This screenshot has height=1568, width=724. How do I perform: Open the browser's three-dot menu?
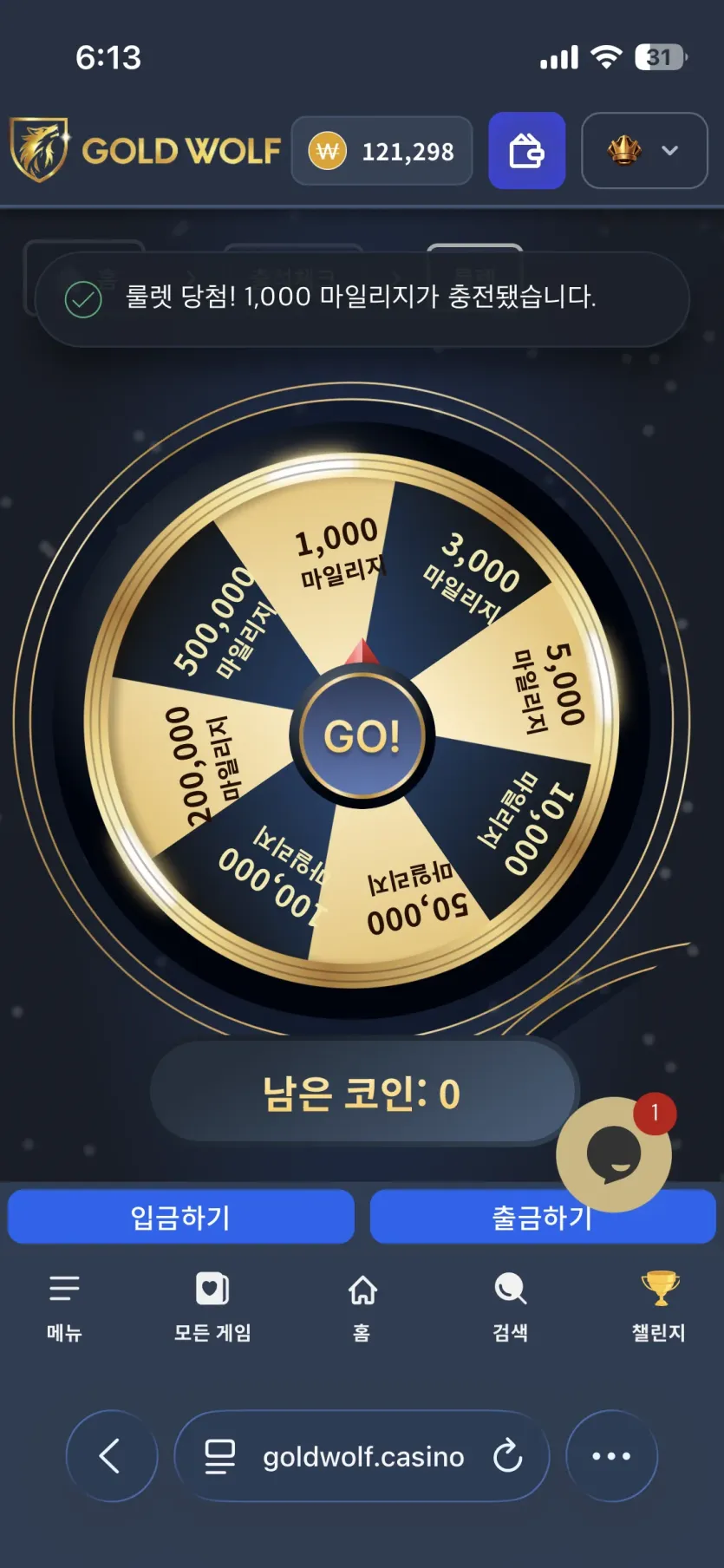click(611, 1456)
